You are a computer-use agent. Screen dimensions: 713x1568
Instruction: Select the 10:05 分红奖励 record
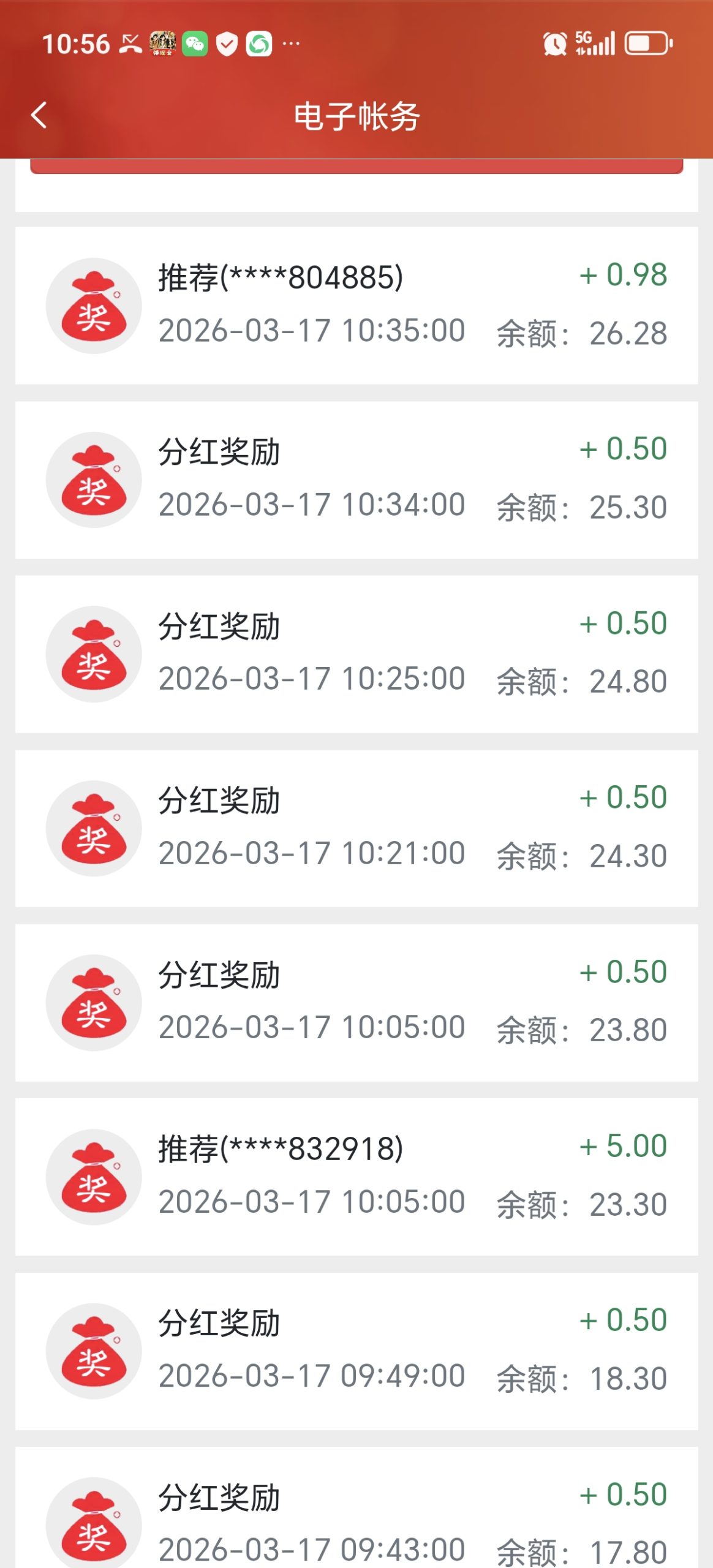pyautogui.click(x=356, y=1000)
